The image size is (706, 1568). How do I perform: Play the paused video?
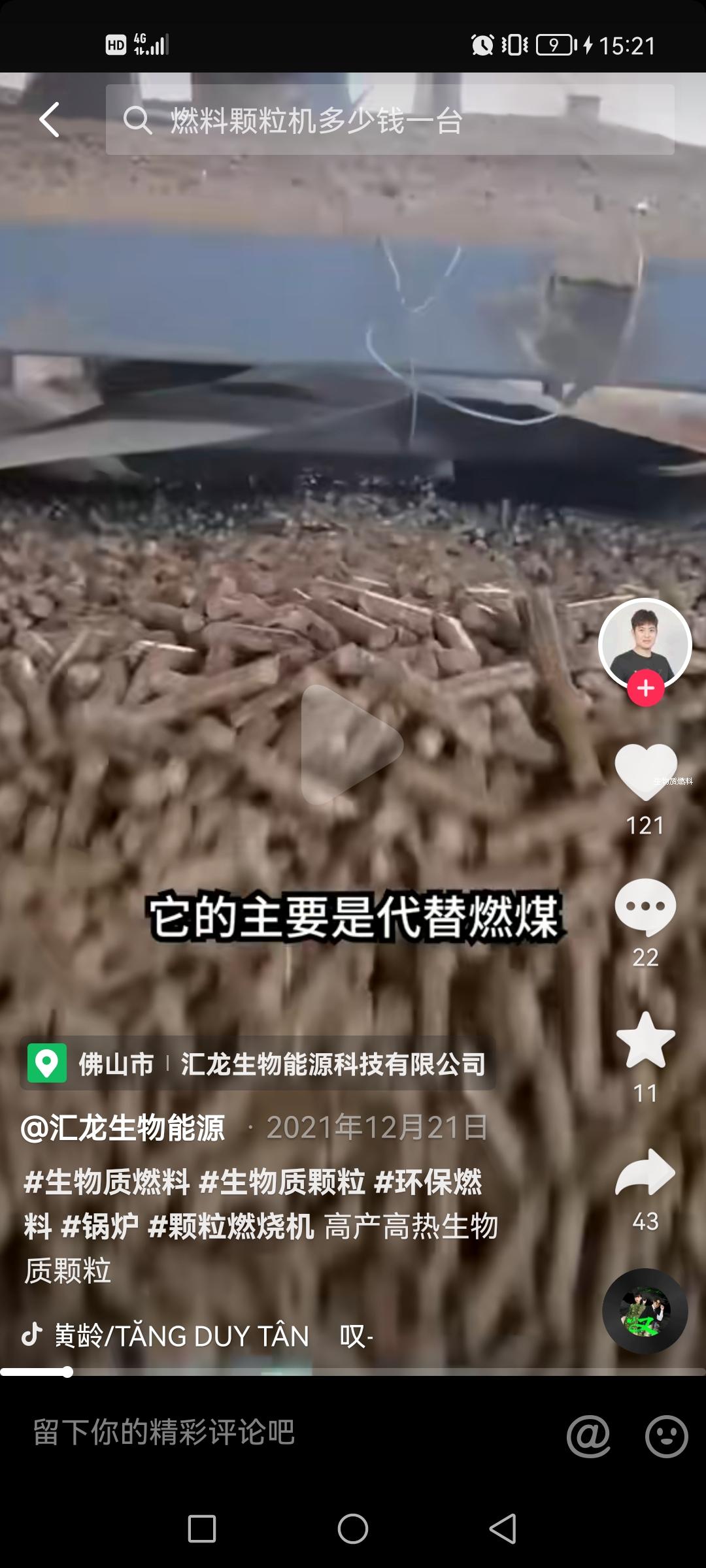click(350, 744)
